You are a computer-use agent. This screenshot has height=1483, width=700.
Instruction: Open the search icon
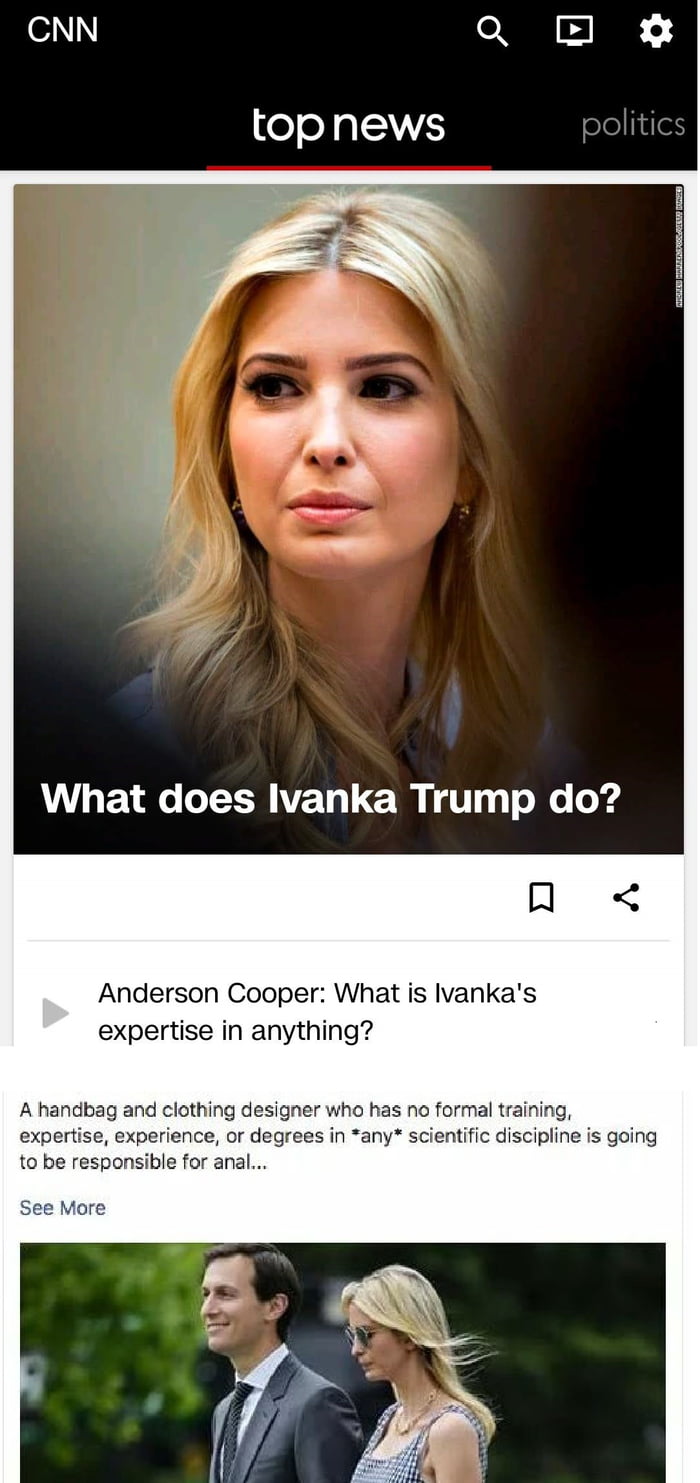click(x=492, y=32)
